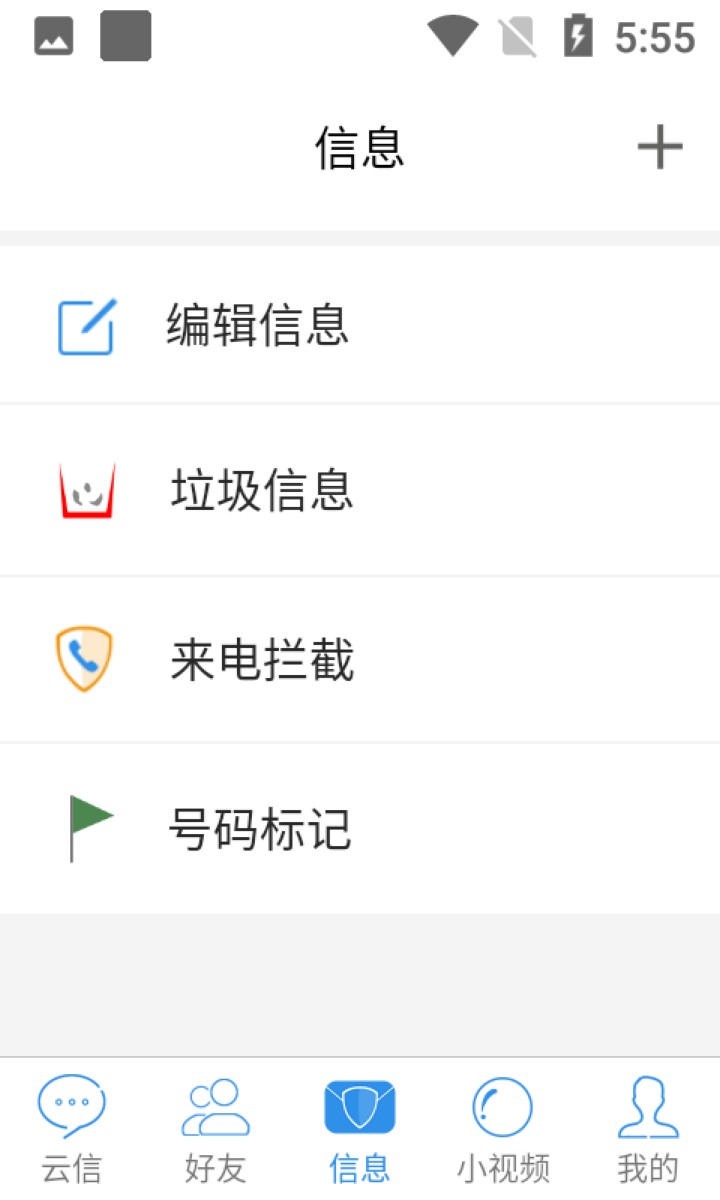Switch to the 好友 friends tab

pos(216,1128)
